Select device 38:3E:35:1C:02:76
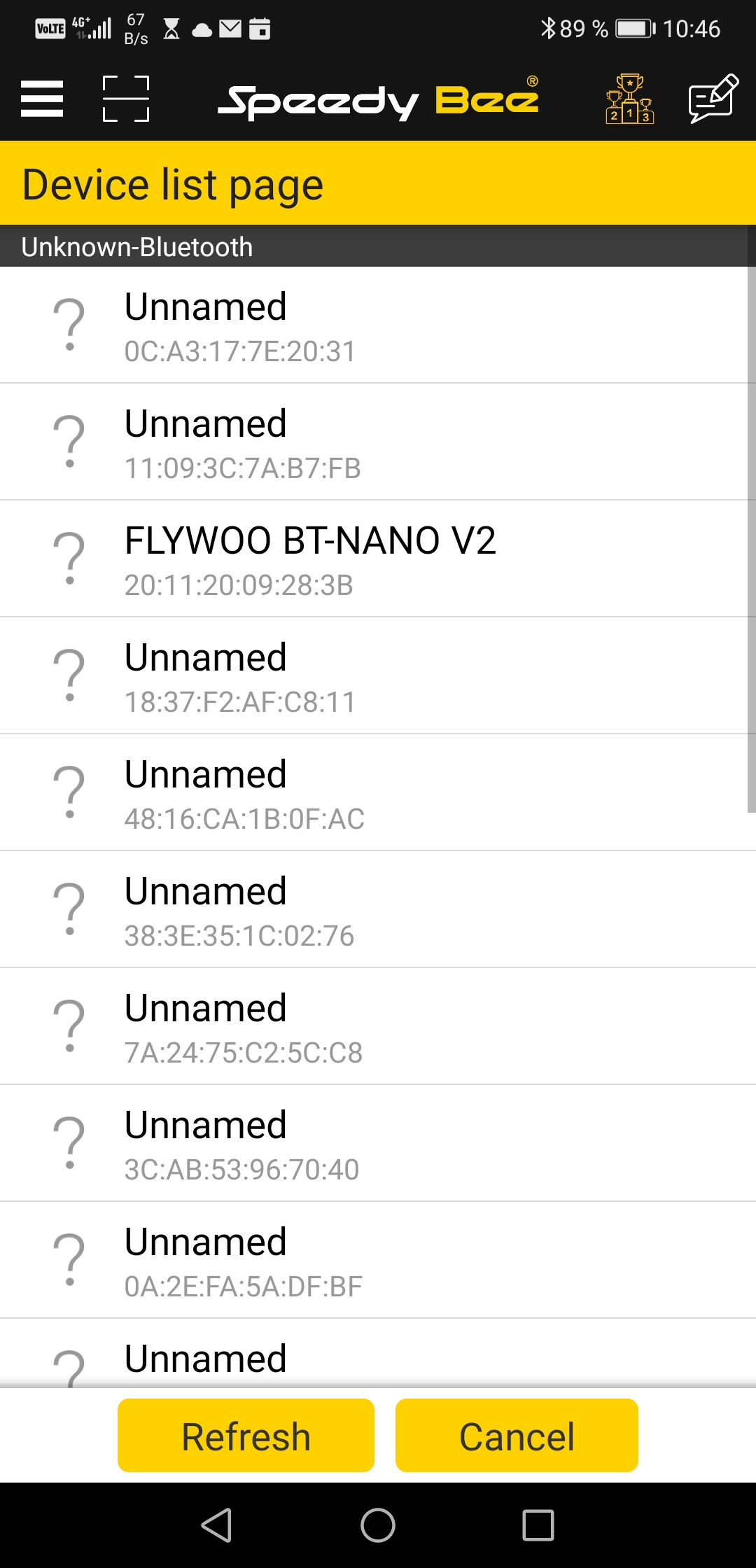This screenshot has height=1568, width=756. click(x=378, y=909)
